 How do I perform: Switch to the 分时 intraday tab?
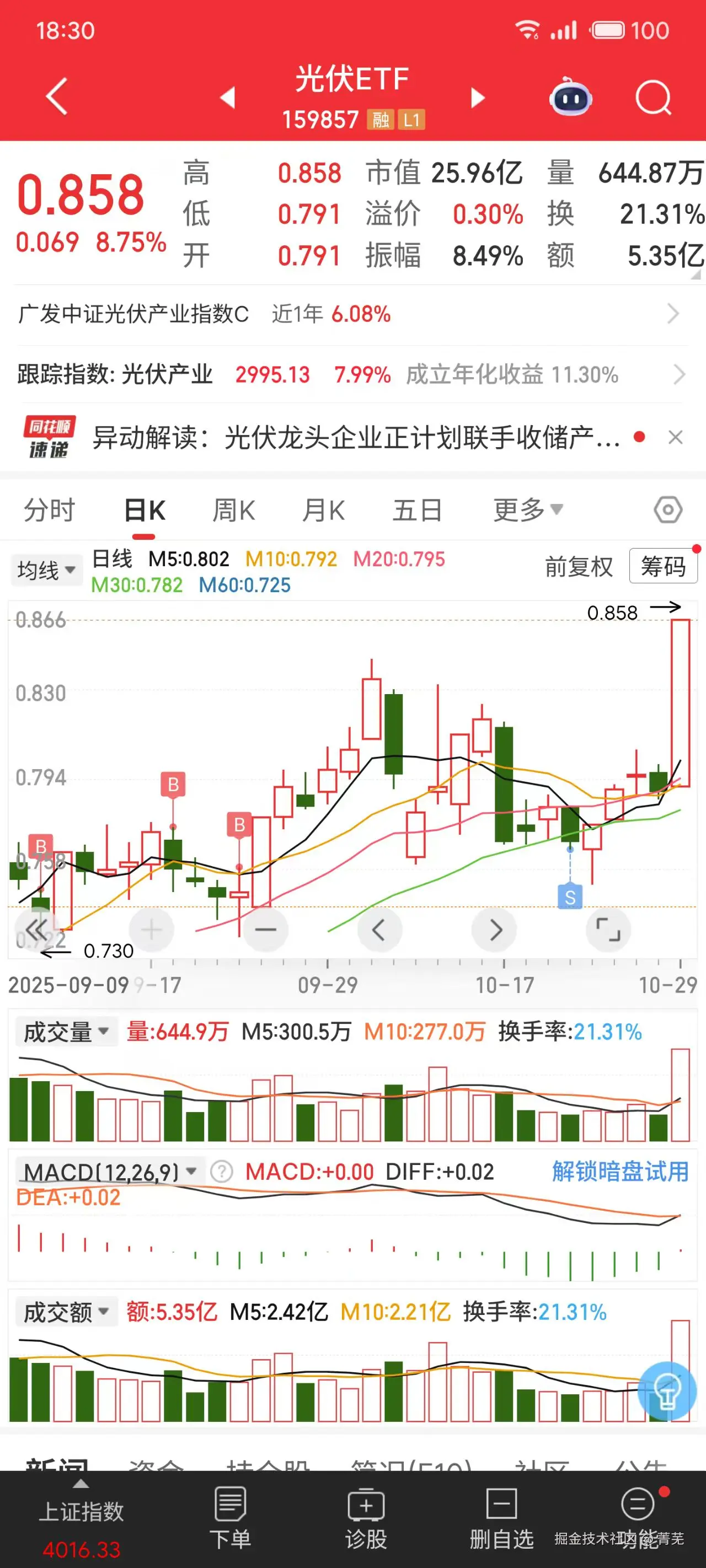[47, 510]
